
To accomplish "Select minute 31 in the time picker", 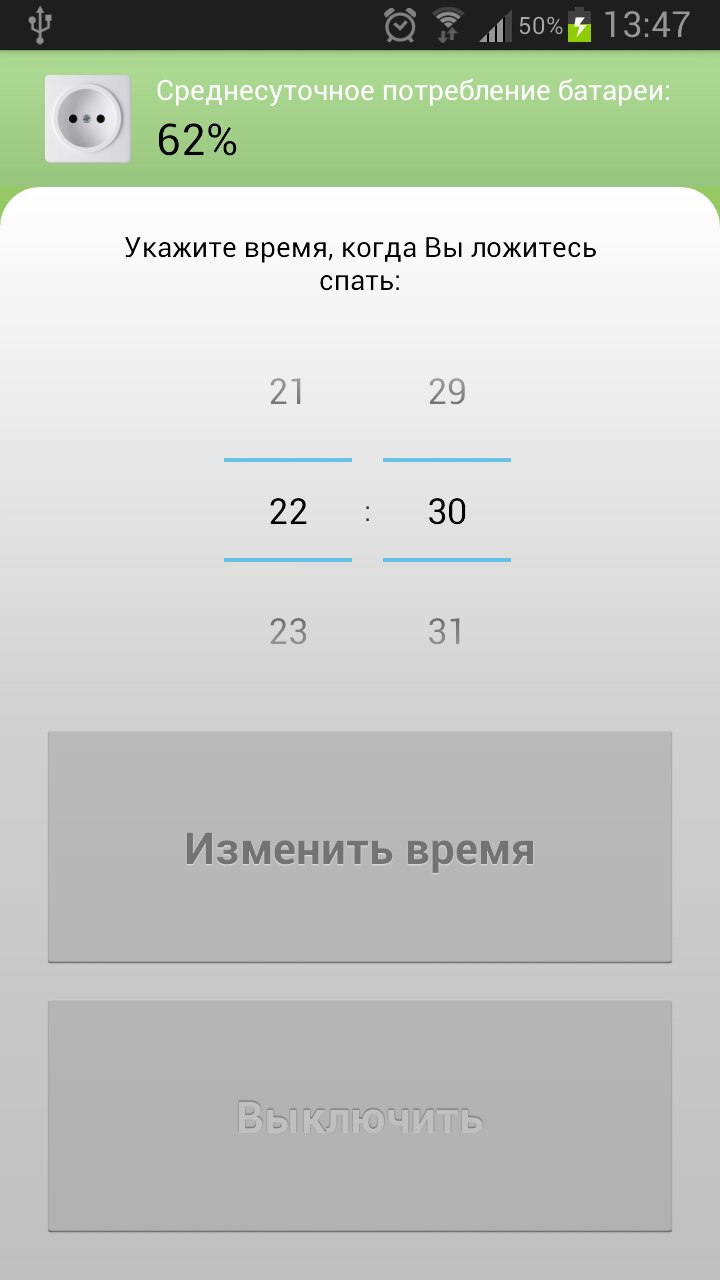I will [x=447, y=632].
